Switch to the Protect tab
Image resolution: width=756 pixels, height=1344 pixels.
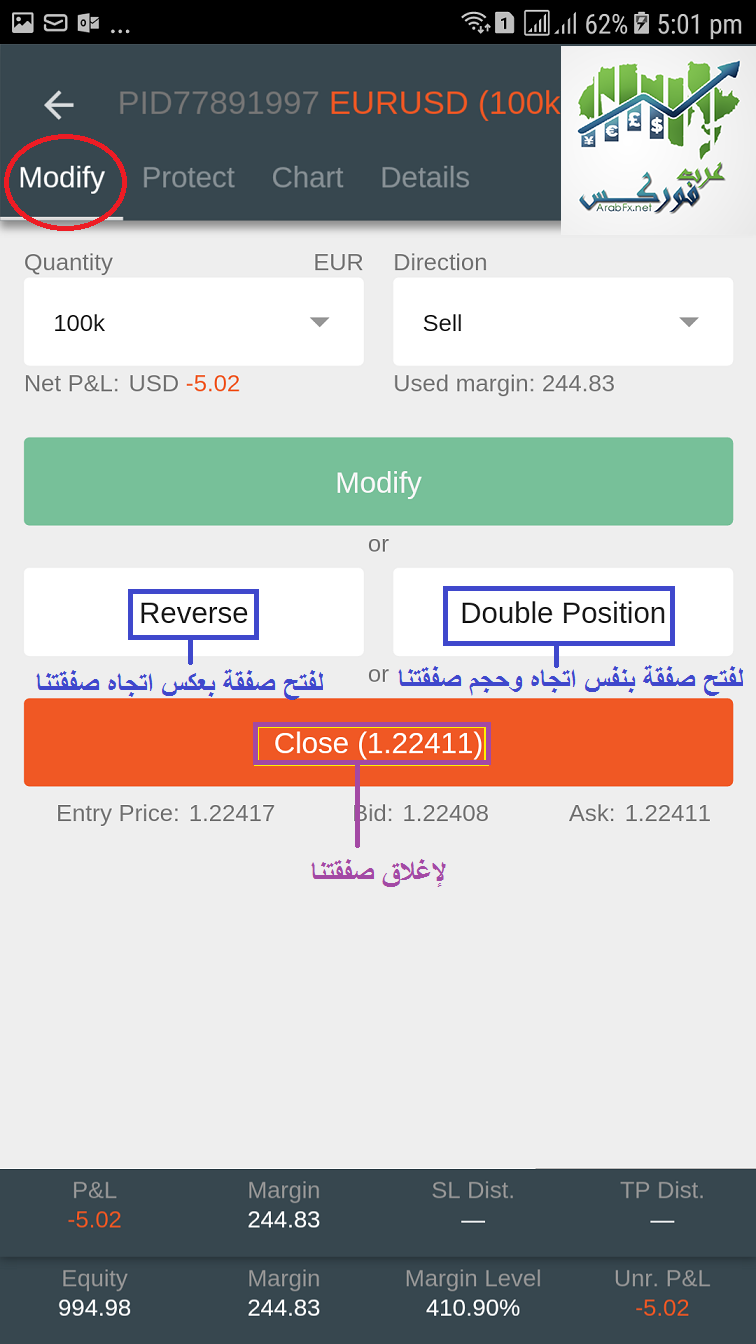click(188, 178)
